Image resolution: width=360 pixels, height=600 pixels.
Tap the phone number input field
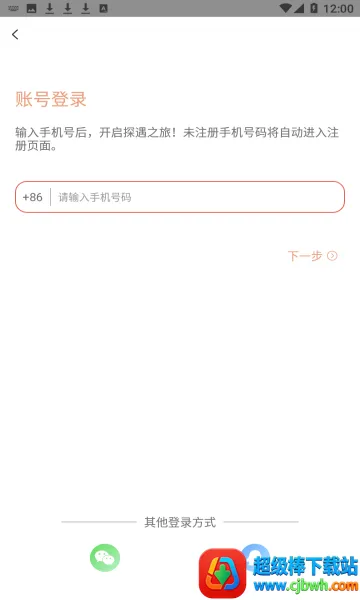pyautogui.click(x=199, y=197)
